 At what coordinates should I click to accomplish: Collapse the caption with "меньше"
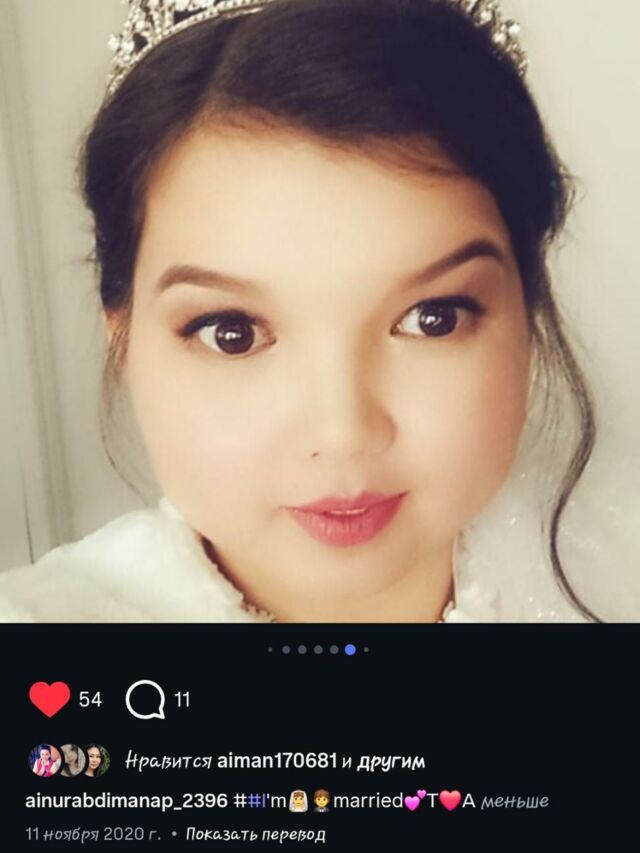(514, 801)
